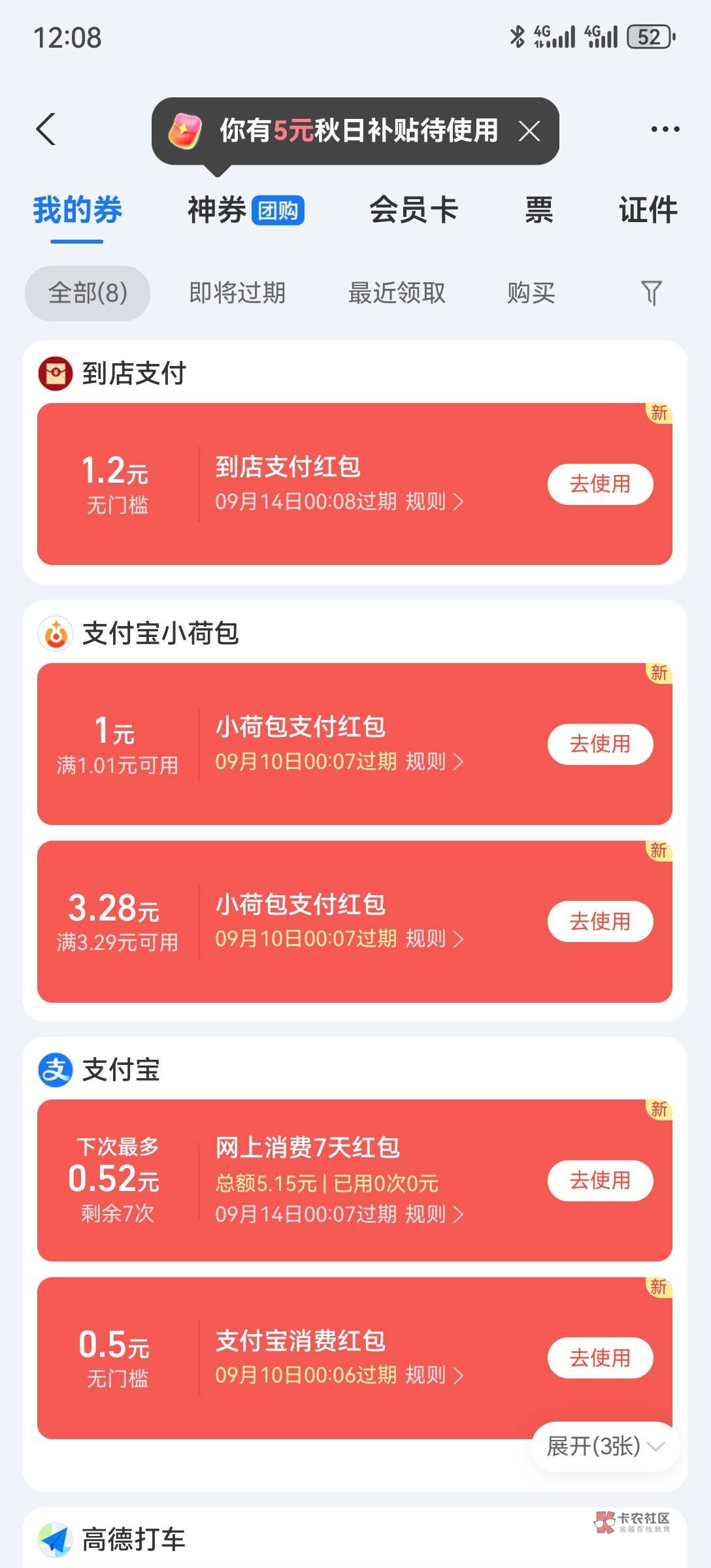View 规则 for the 到店支付红包

coord(435,502)
